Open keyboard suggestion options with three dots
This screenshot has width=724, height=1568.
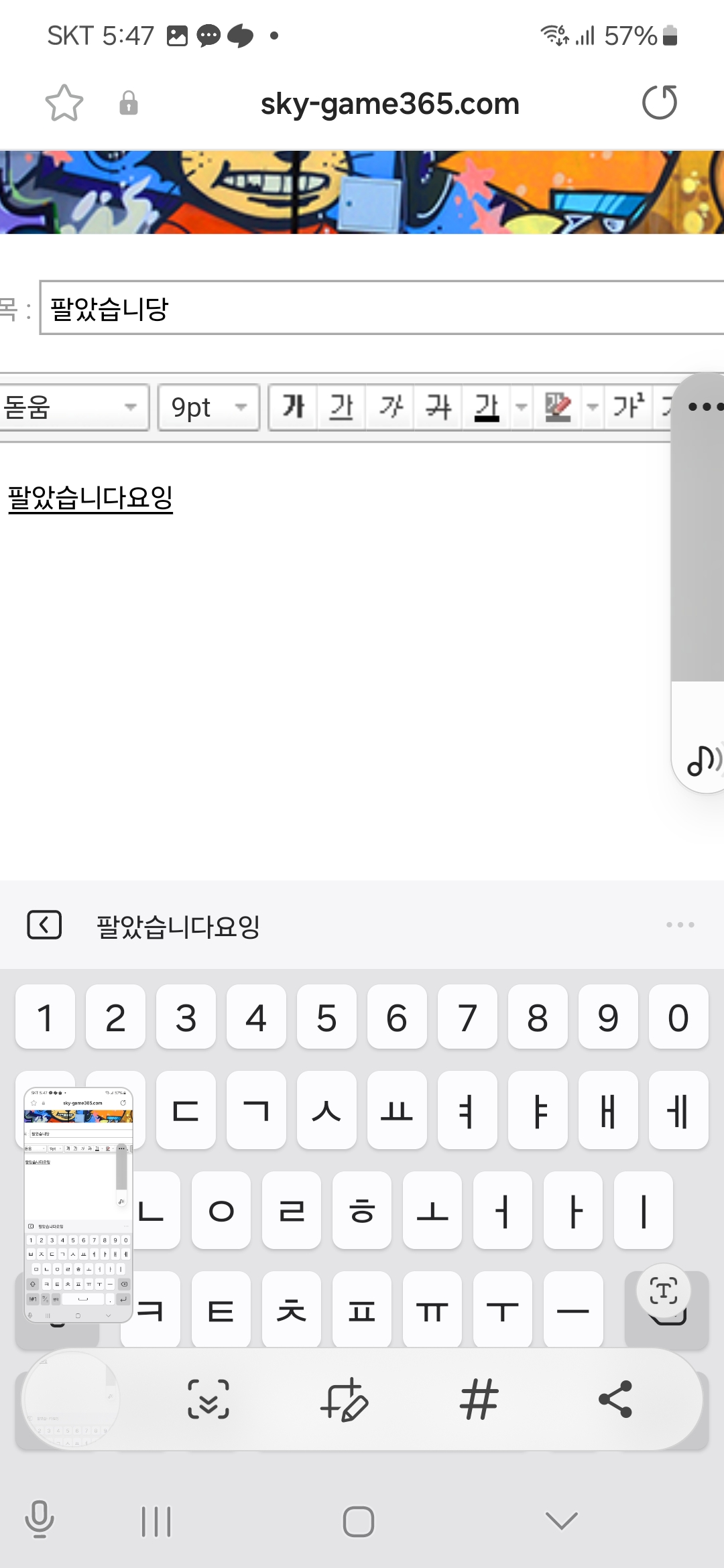[680, 925]
